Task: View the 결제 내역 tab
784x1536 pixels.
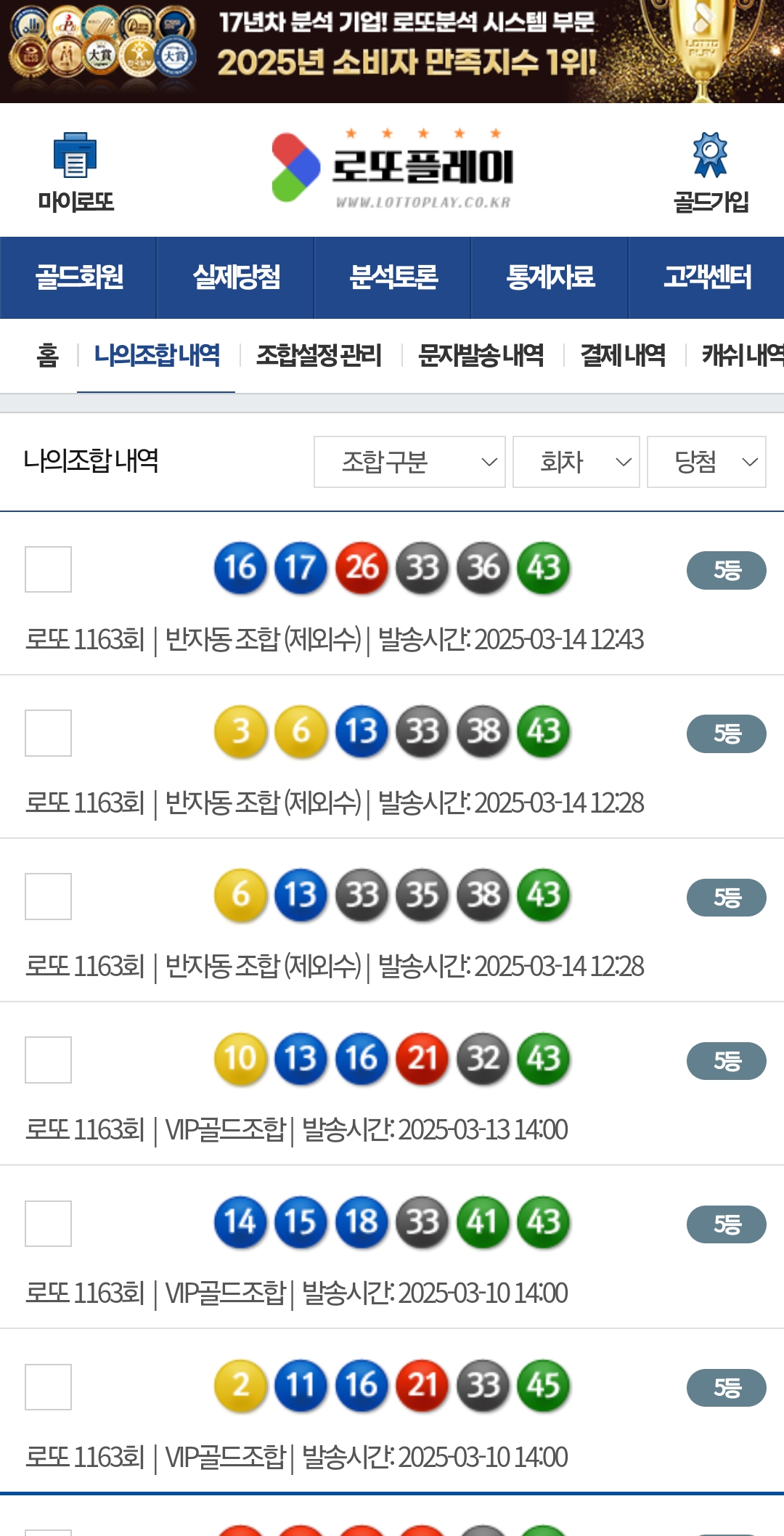Action: [623, 355]
